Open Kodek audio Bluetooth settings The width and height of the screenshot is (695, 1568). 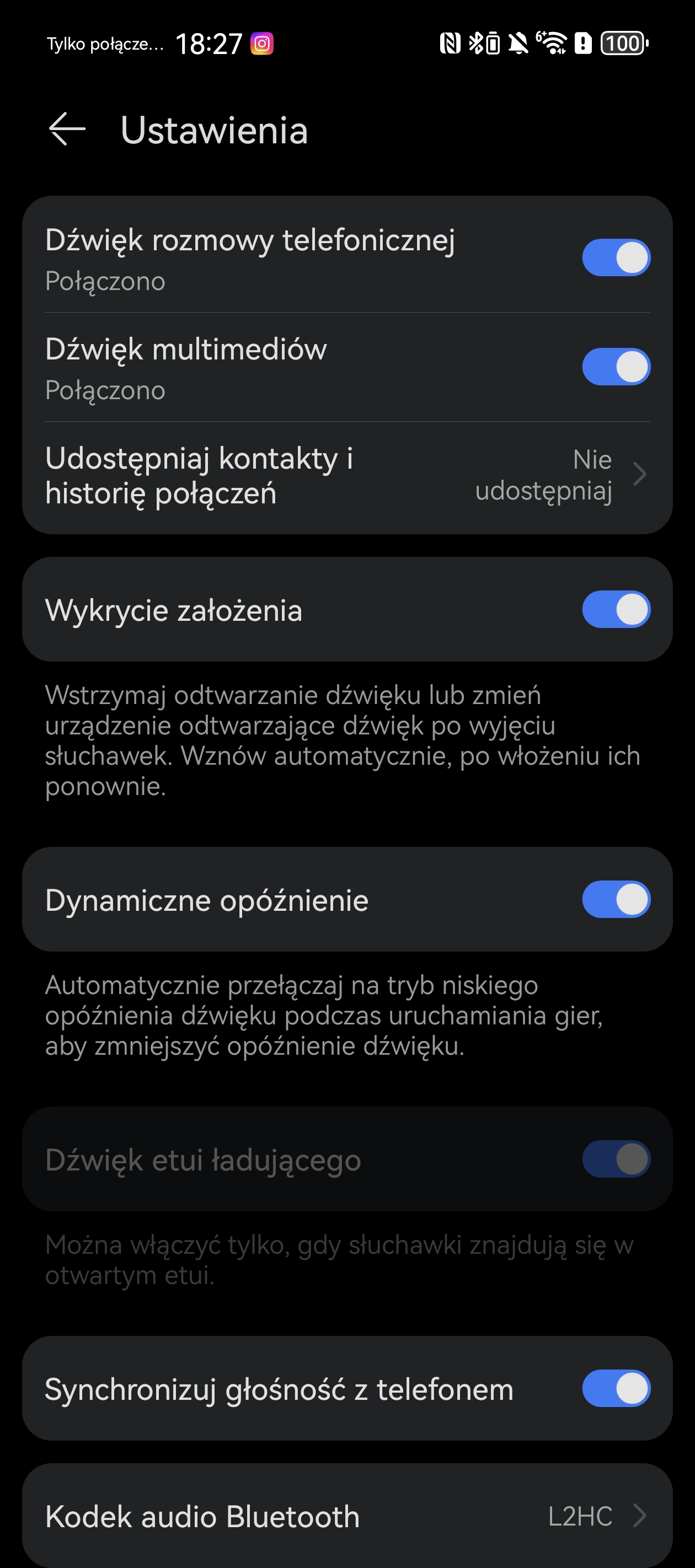coord(347,1516)
